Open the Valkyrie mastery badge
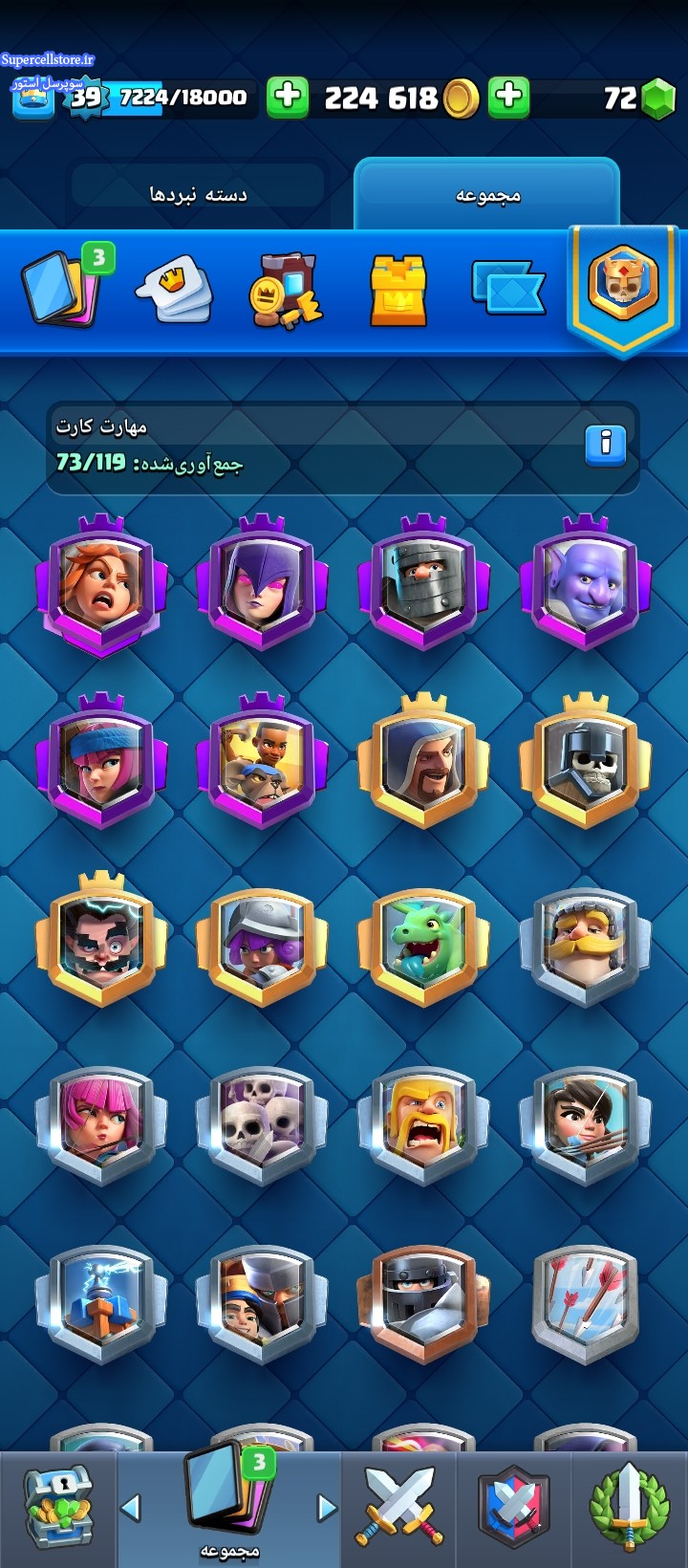The width and height of the screenshot is (688, 1568). pos(101,584)
